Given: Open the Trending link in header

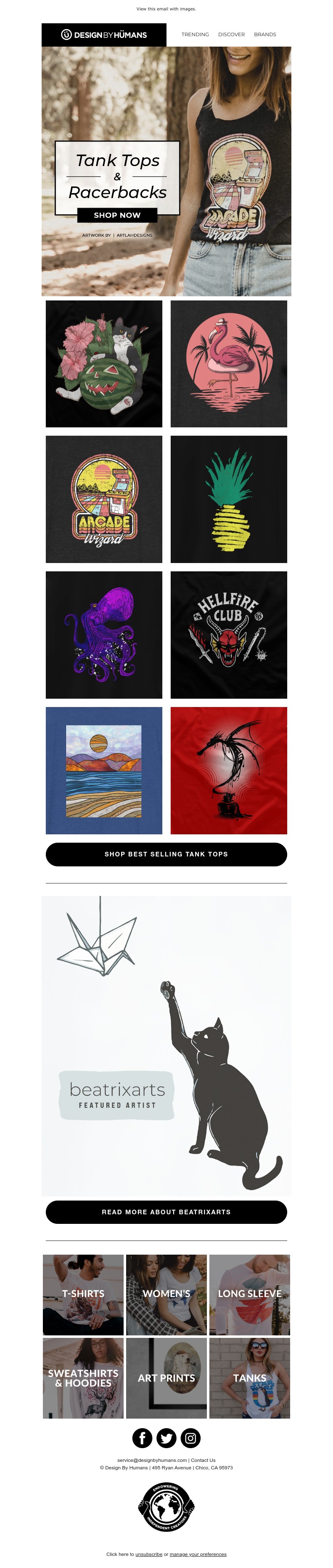Looking at the screenshot, I should (195, 35).
